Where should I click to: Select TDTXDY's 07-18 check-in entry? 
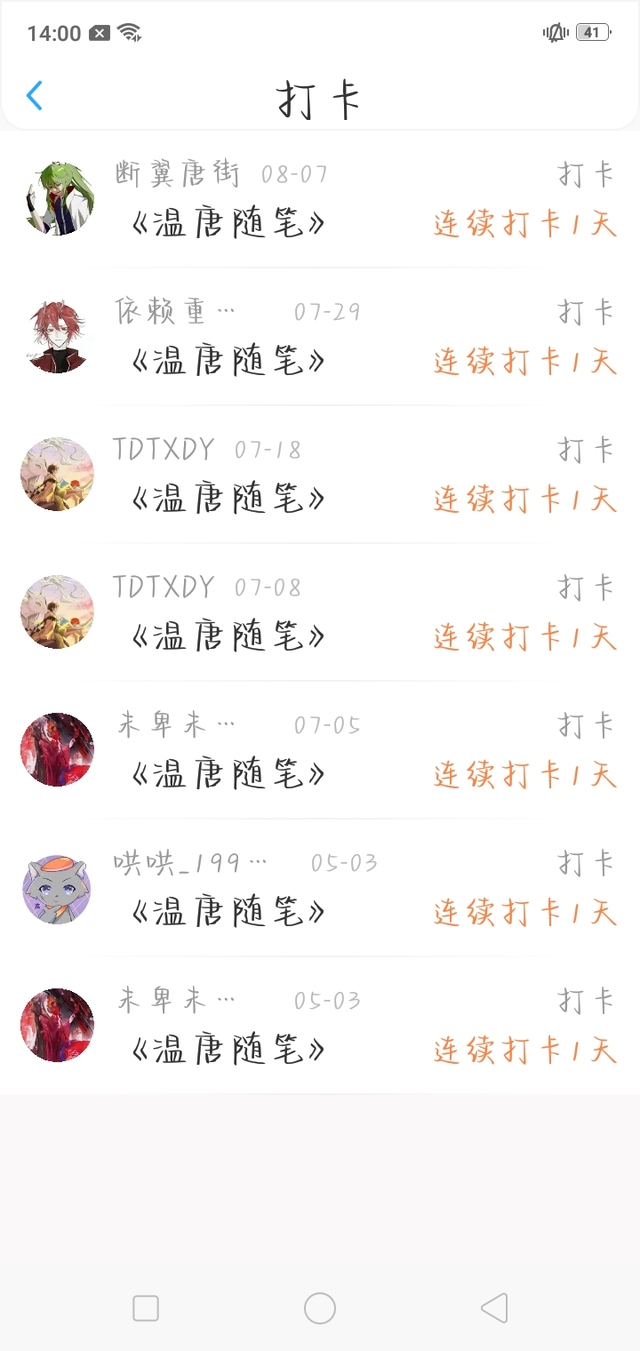[x=320, y=475]
